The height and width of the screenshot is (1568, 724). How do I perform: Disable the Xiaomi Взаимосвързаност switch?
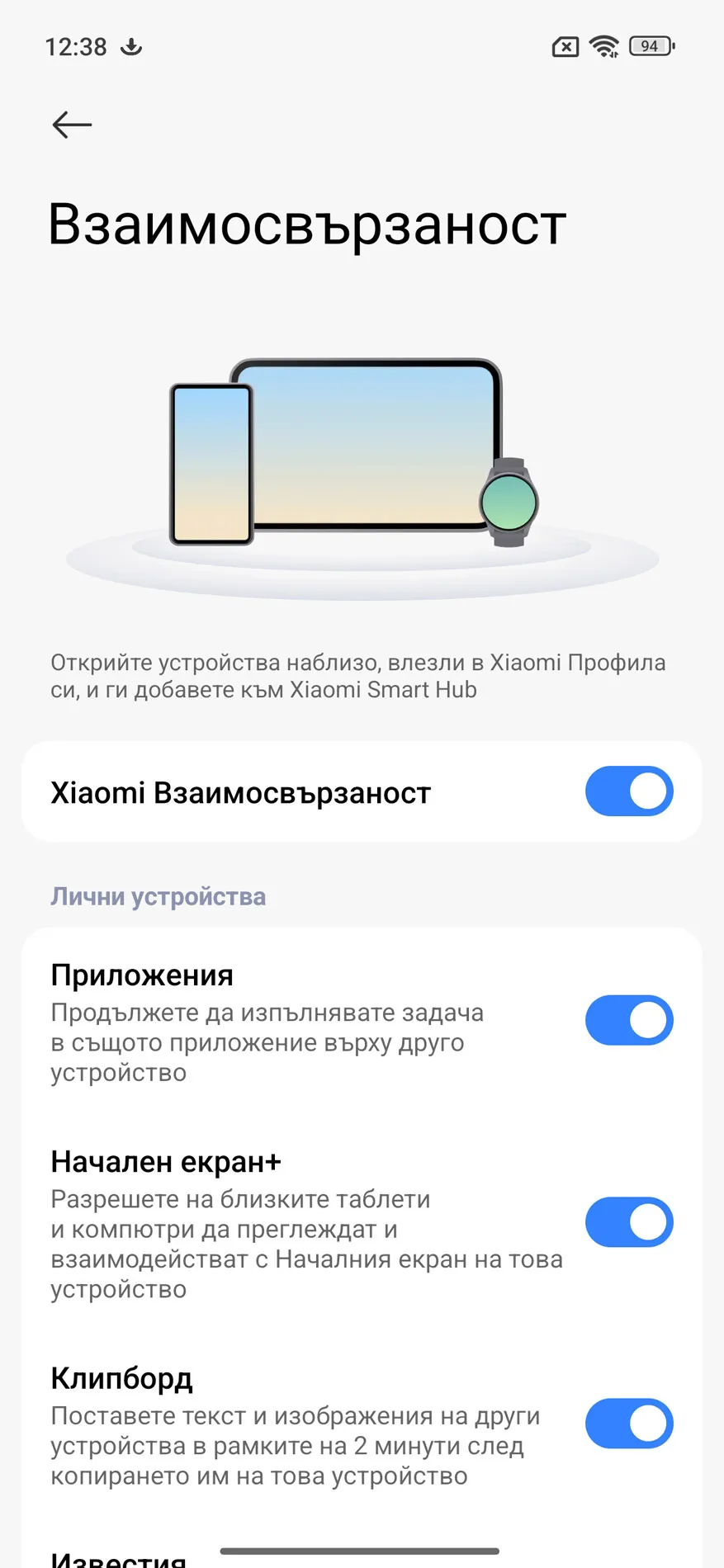pos(629,791)
